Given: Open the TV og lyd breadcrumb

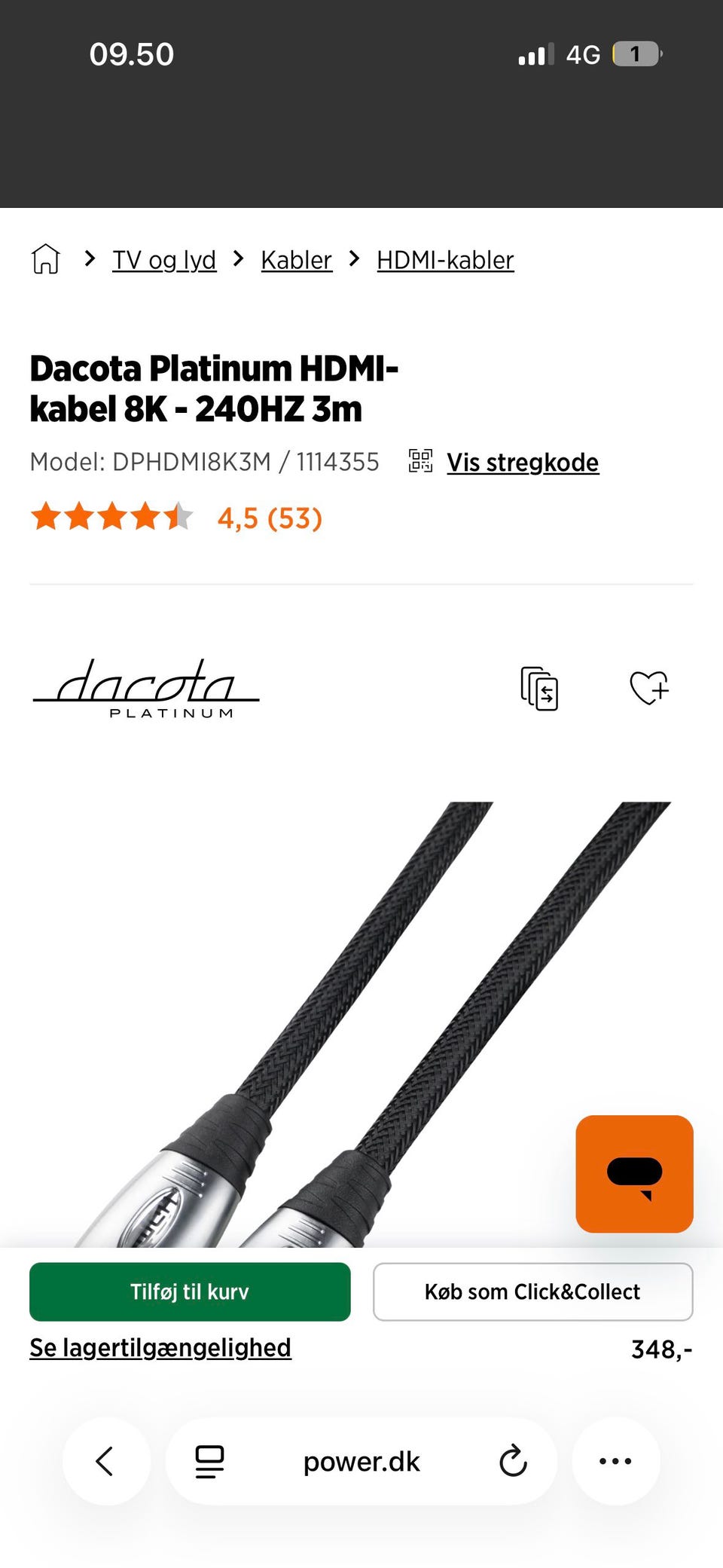Looking at the screenshot, I should click(164, 260).
